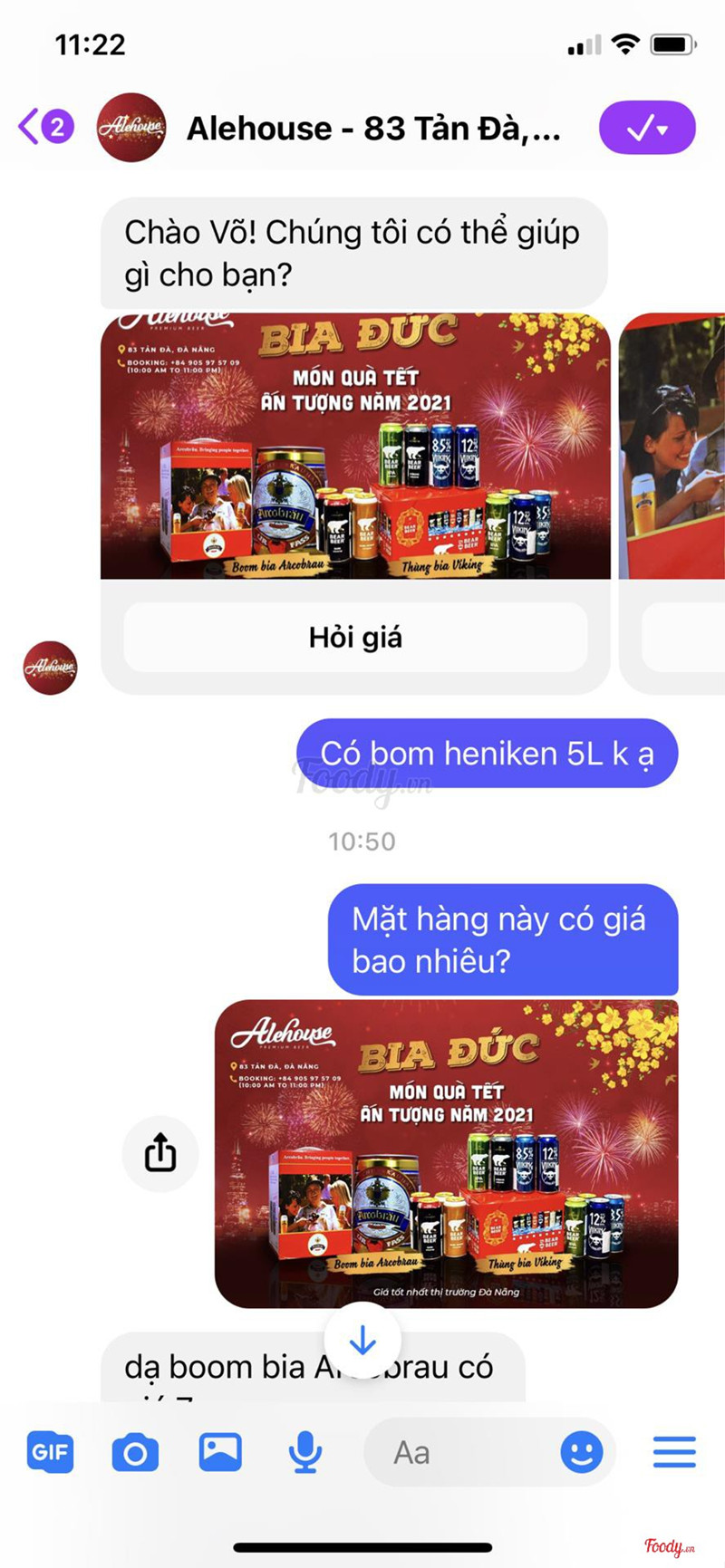This screenshot has width=725, height=1568.
Task: View the Bia Đức carousel card
Action: [x=355, y=446]
